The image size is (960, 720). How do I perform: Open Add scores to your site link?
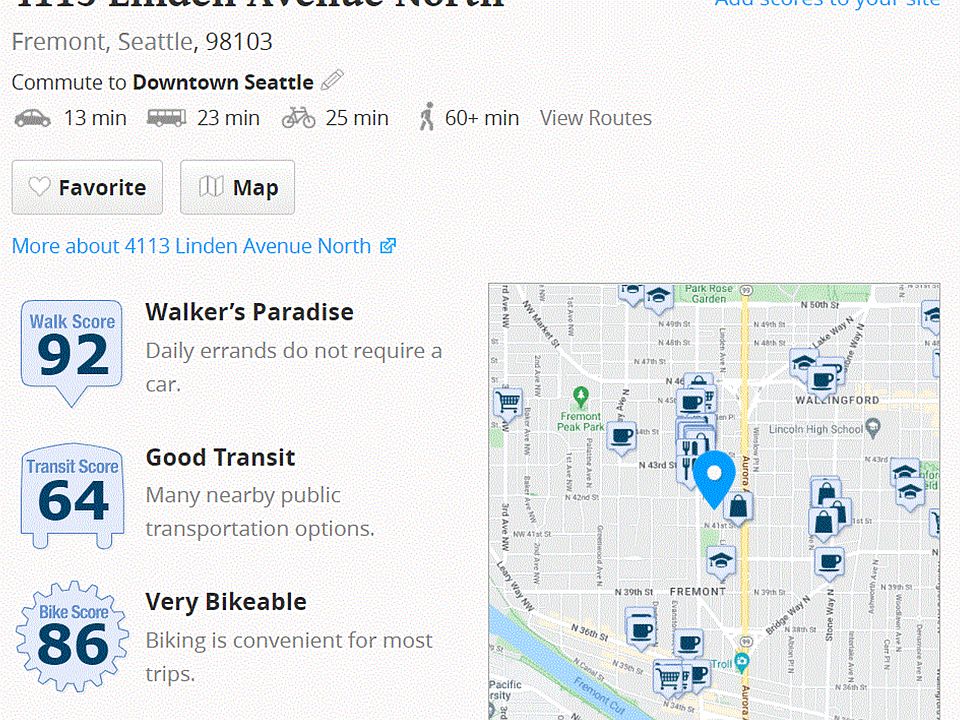click(x=827, y=3)
